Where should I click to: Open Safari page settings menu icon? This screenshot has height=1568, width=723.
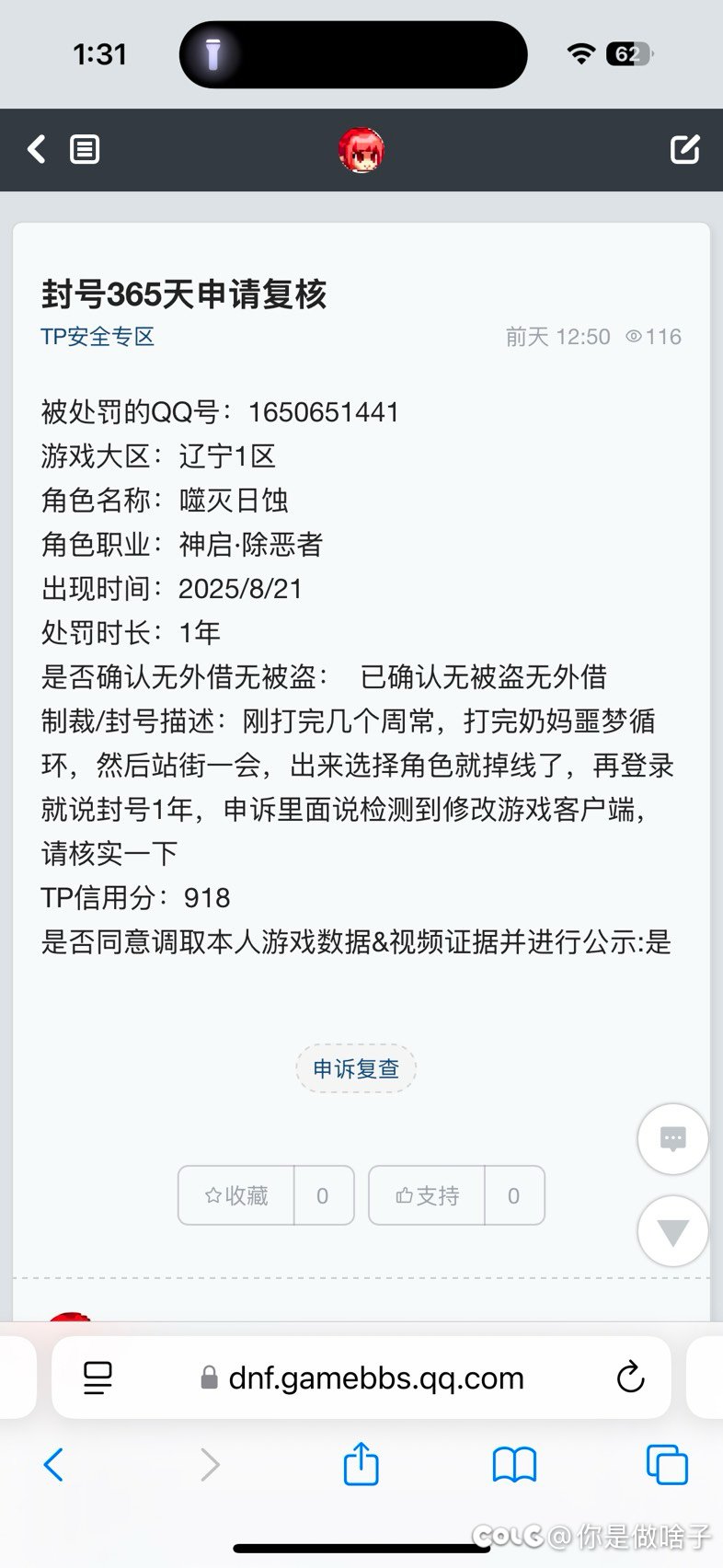(x=98, y=1378)
